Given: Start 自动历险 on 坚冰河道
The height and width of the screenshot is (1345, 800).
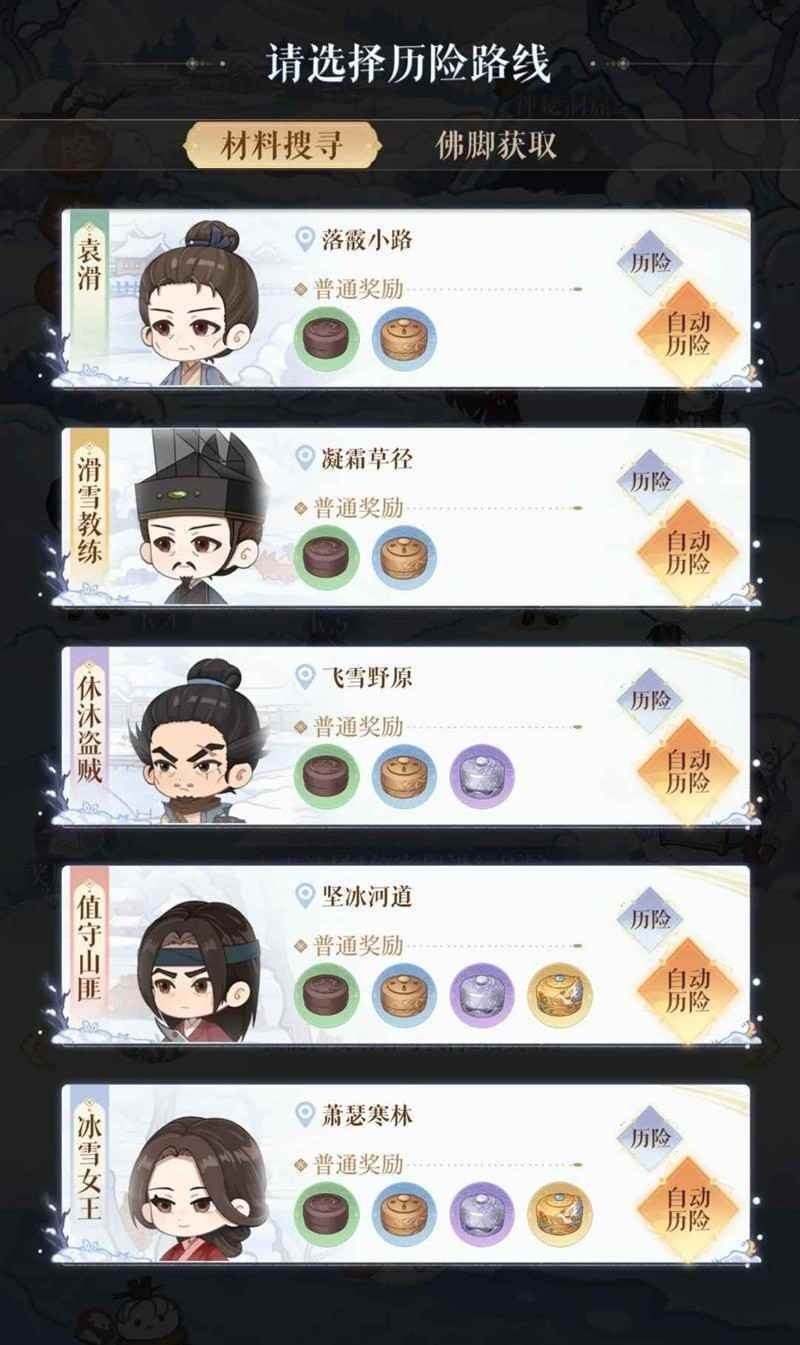Looking at the screenshot, I should click(688, 989).
